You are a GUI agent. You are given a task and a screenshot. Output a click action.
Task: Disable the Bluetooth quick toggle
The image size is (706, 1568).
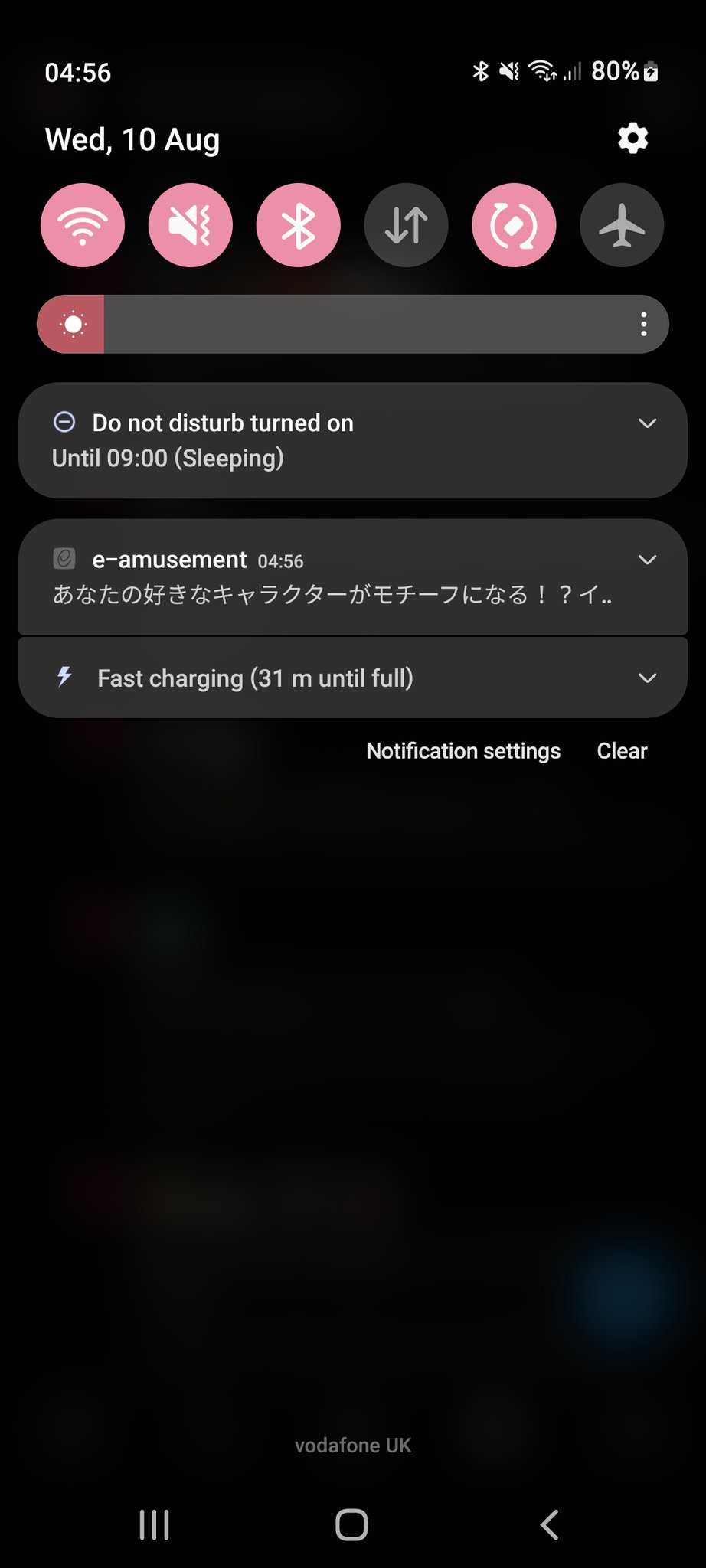pos(299,225)
